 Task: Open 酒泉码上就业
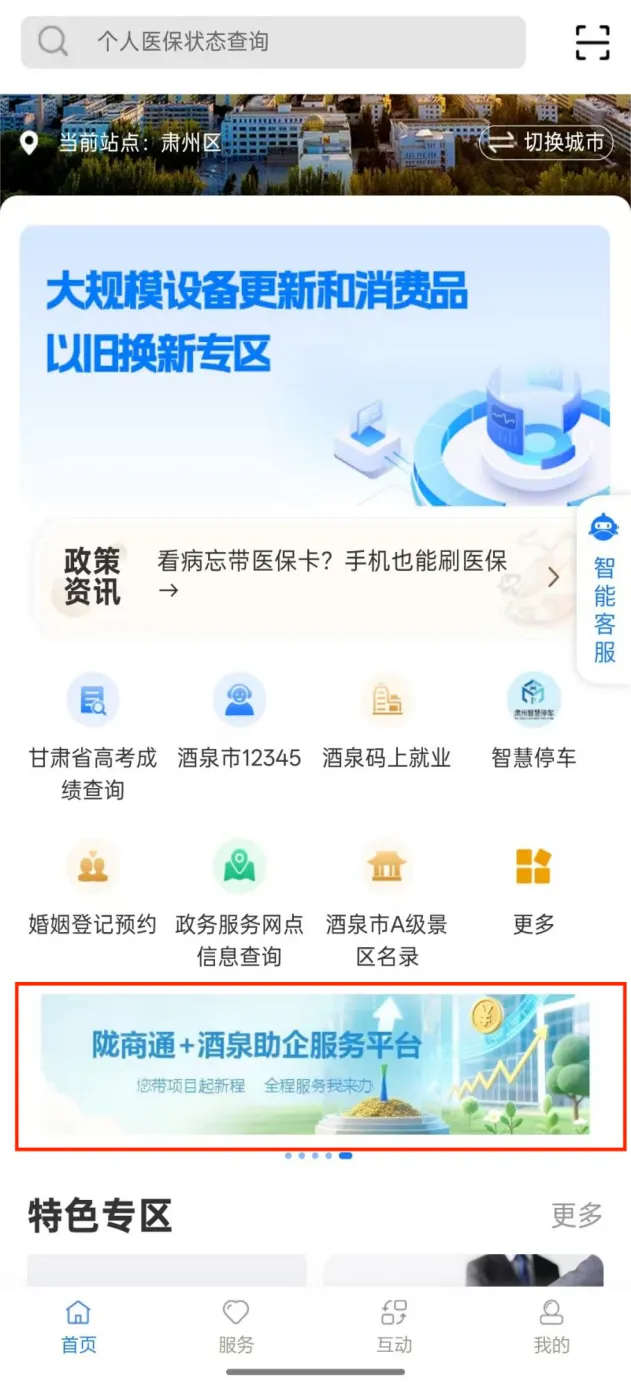pos(386,720)
